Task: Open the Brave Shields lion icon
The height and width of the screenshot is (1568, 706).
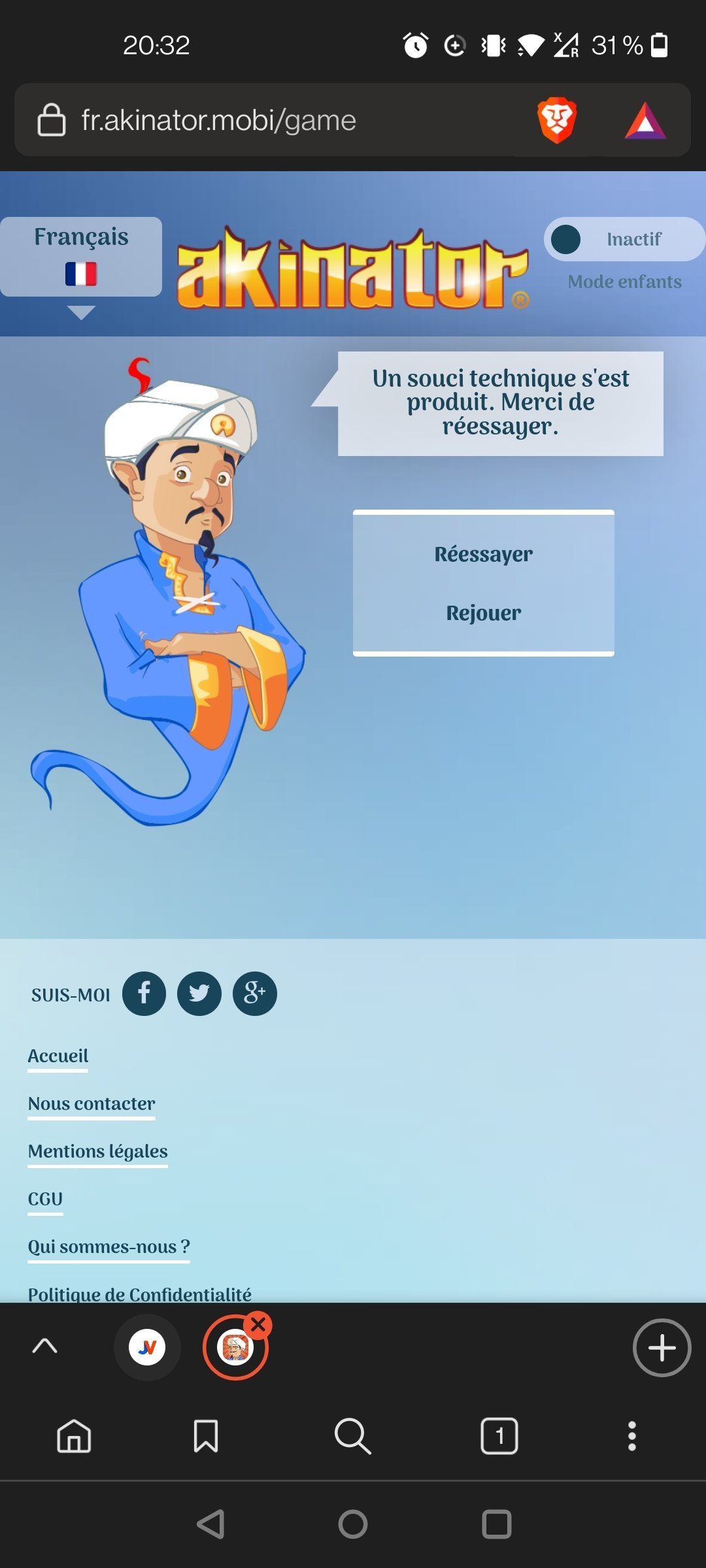Action: (x=556, y=120)
